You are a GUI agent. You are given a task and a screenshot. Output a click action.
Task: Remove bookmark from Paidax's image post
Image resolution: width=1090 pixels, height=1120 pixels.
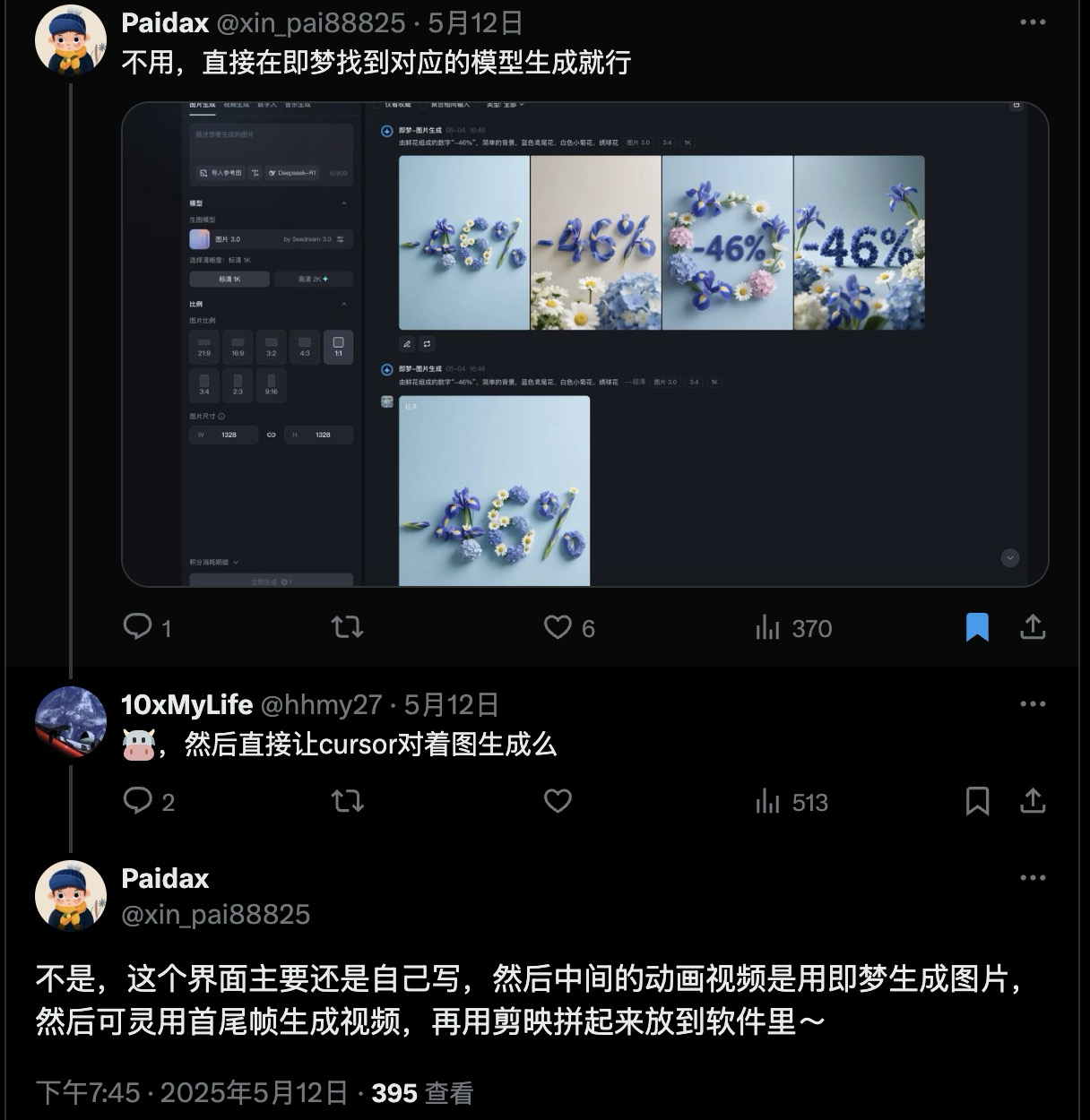tap(977, 626)
